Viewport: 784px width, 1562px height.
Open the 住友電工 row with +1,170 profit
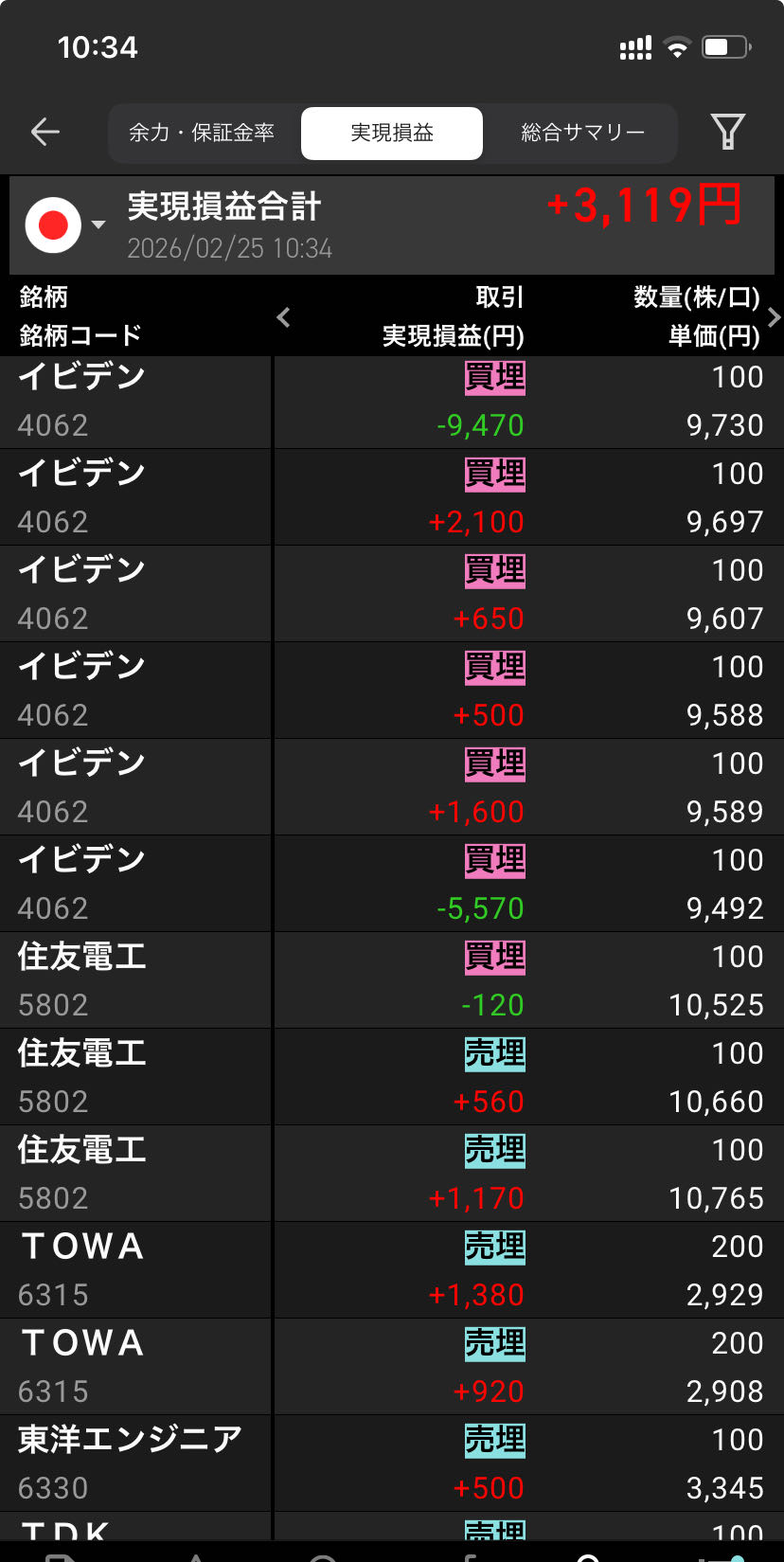392,1174
